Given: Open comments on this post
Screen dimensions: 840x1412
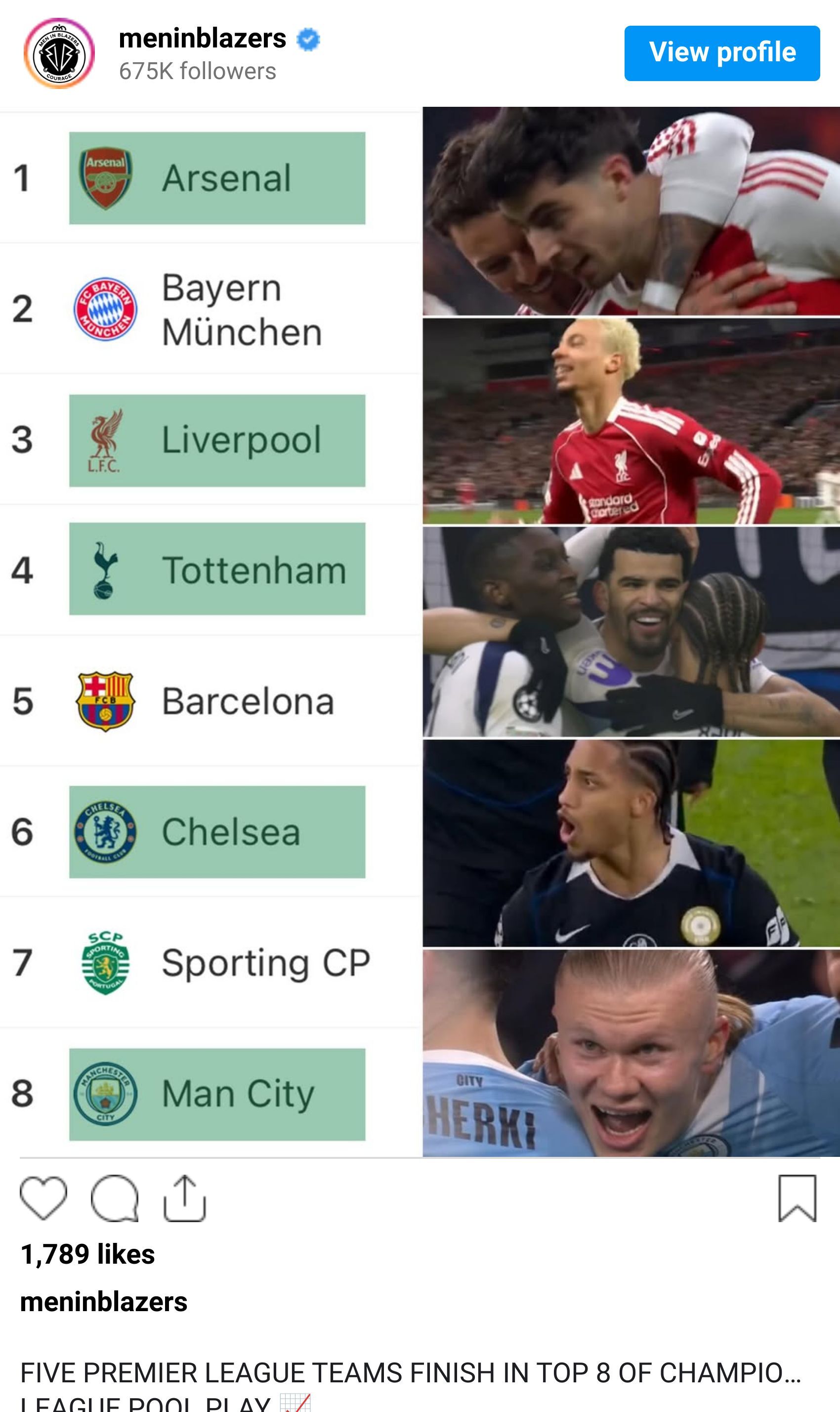Looking at the screenshot, I should click(x=114, y=1197).
